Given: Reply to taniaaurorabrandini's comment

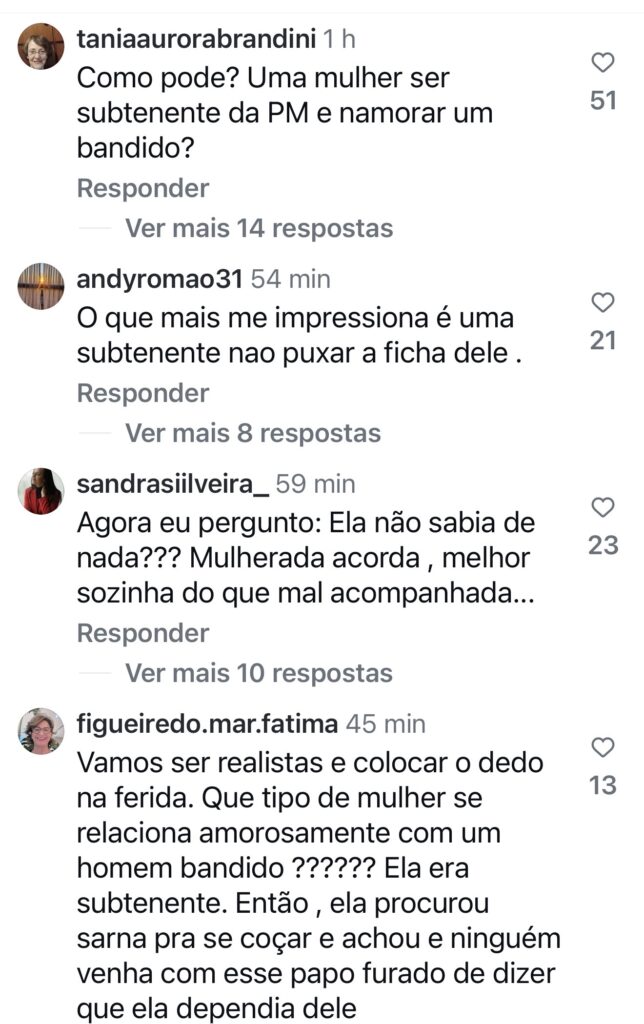Looking at the screenshot, I should (x=143, y=188).
